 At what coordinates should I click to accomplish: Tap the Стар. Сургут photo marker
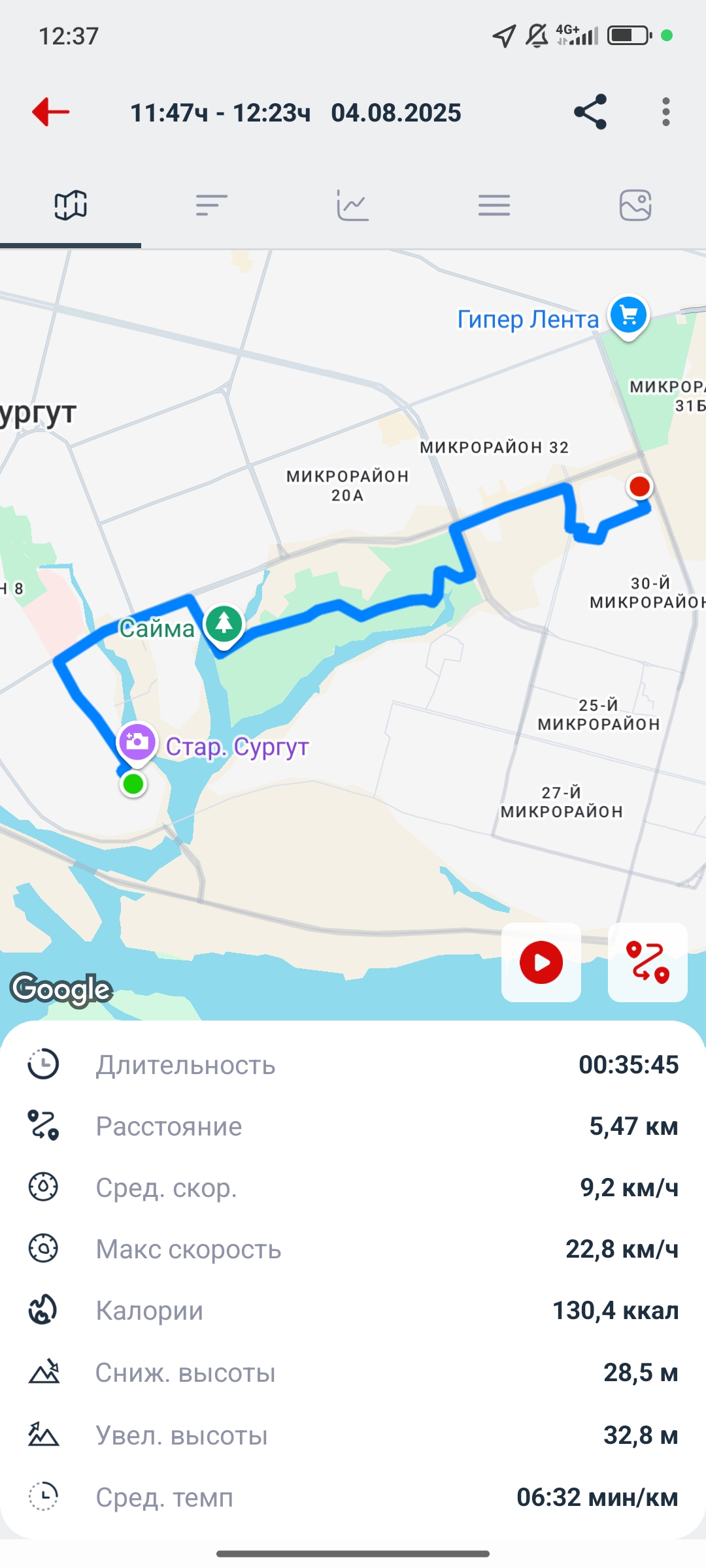(x=137, y=743)
